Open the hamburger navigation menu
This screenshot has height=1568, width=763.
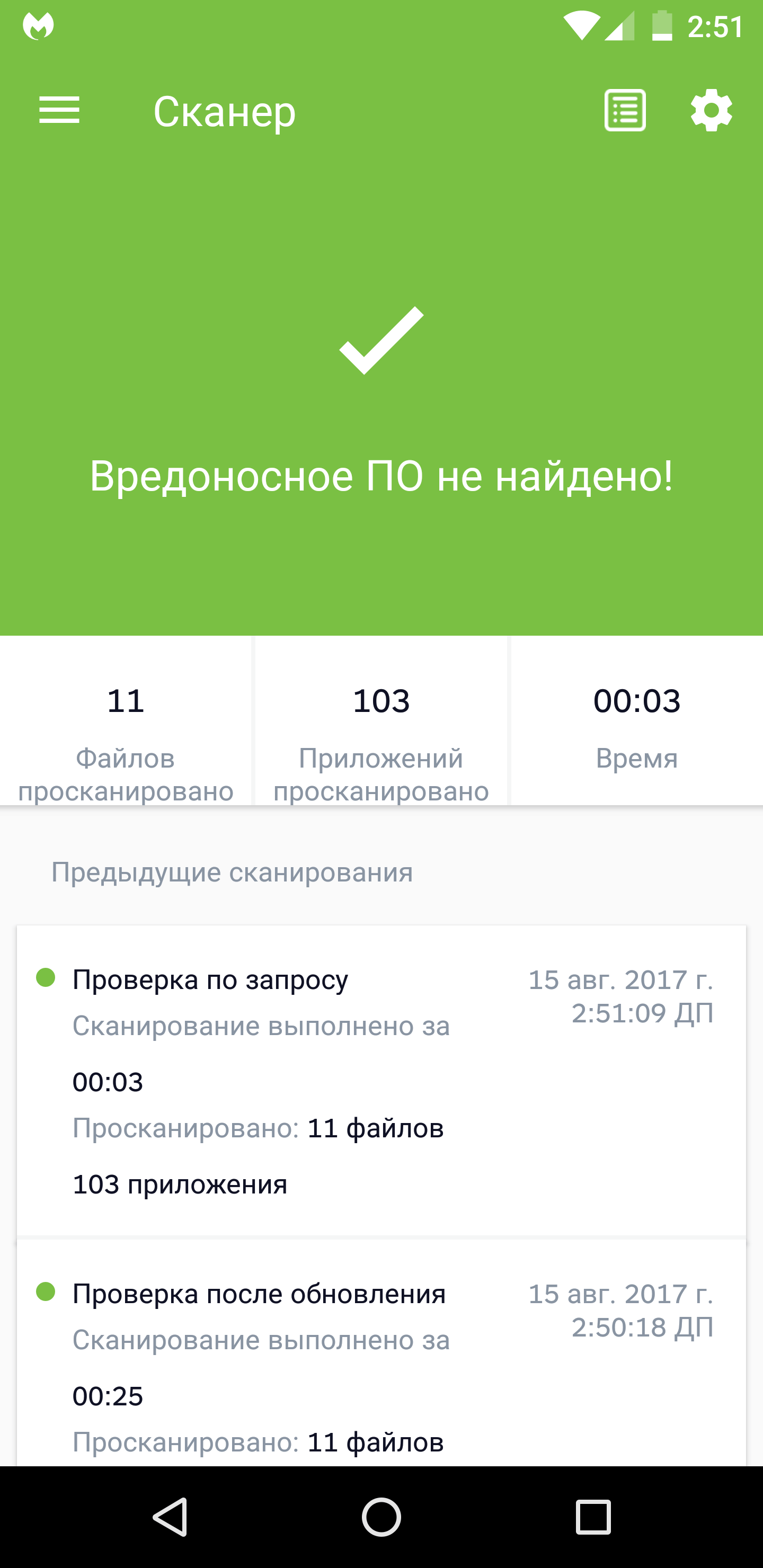pyautogui.click(x=59, y=110)
